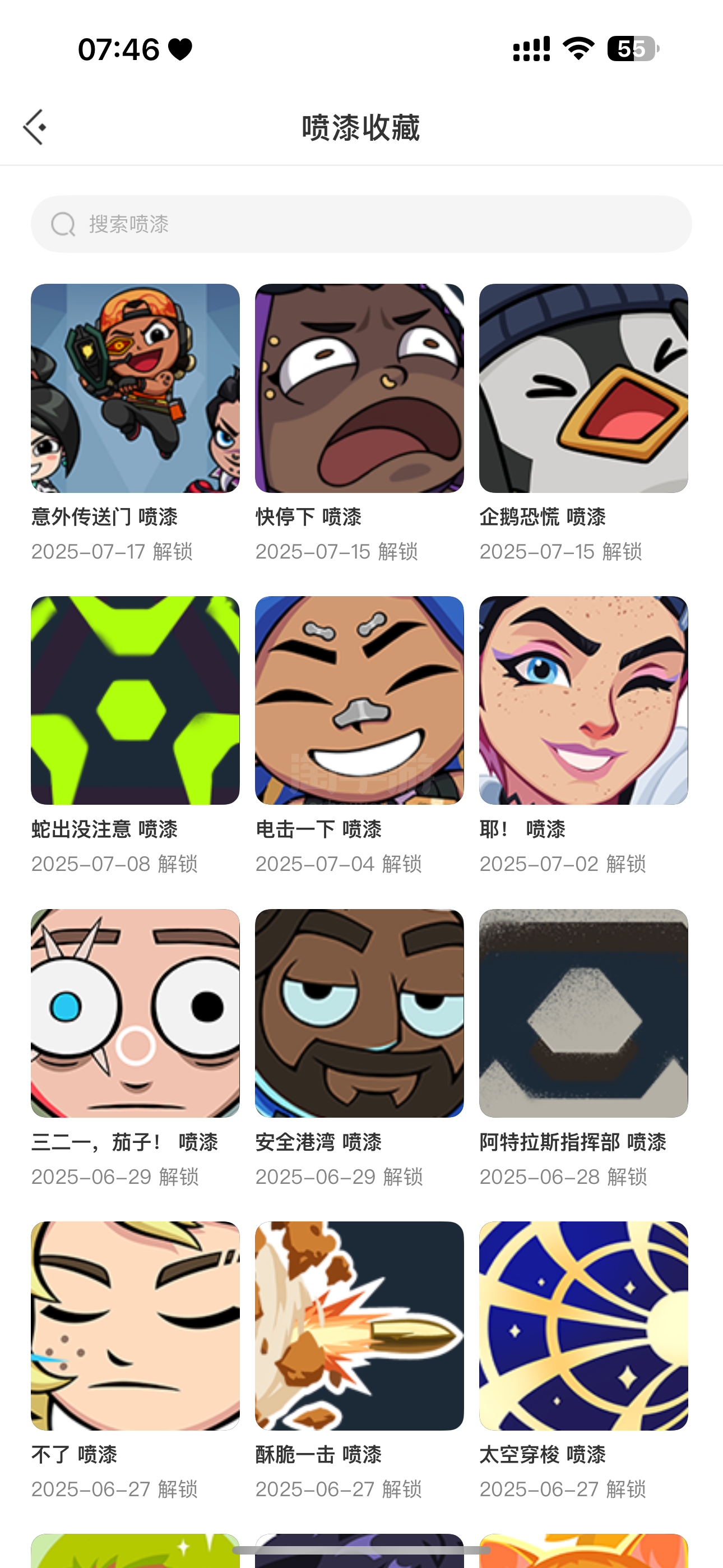
Task: Tap the 不了 喷漆 item
Action: pyautogui.click(x=135, y=1326)
